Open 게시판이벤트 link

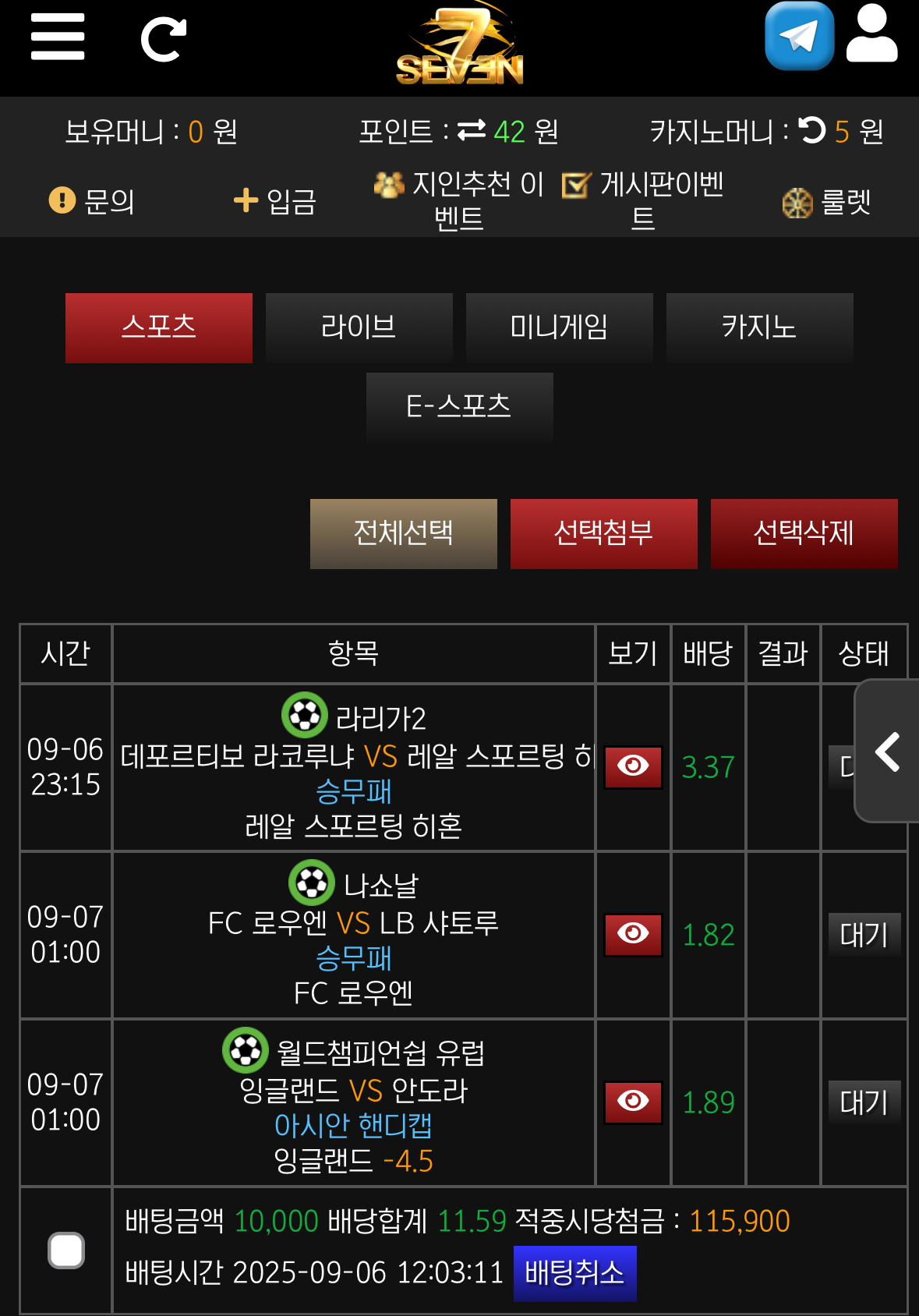click(x=644, y=201)
